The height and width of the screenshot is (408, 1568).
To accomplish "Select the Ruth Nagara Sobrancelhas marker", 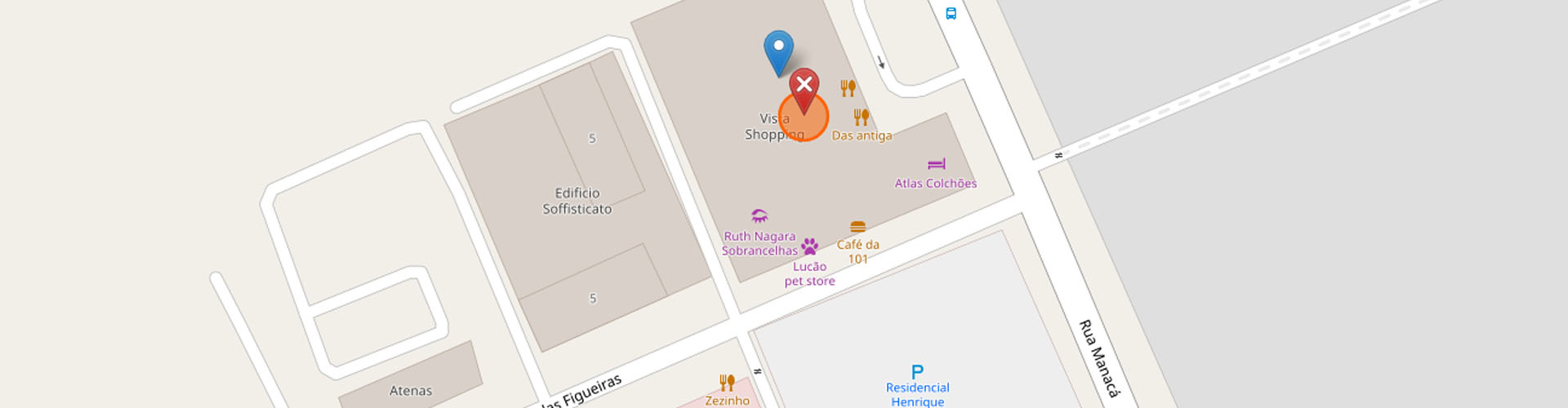I will [x=759, y=216].
